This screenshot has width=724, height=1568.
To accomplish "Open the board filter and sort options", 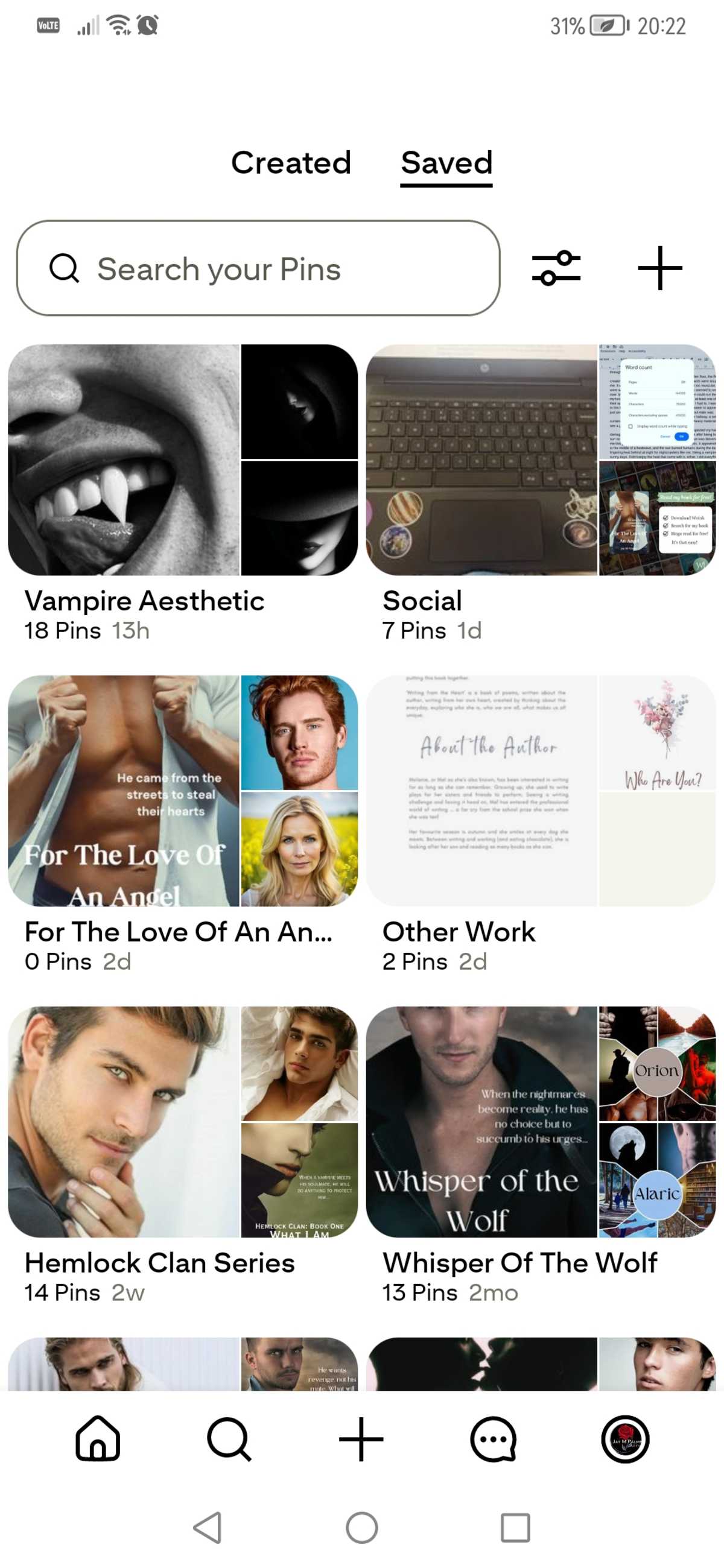I will tap(556, 268).
